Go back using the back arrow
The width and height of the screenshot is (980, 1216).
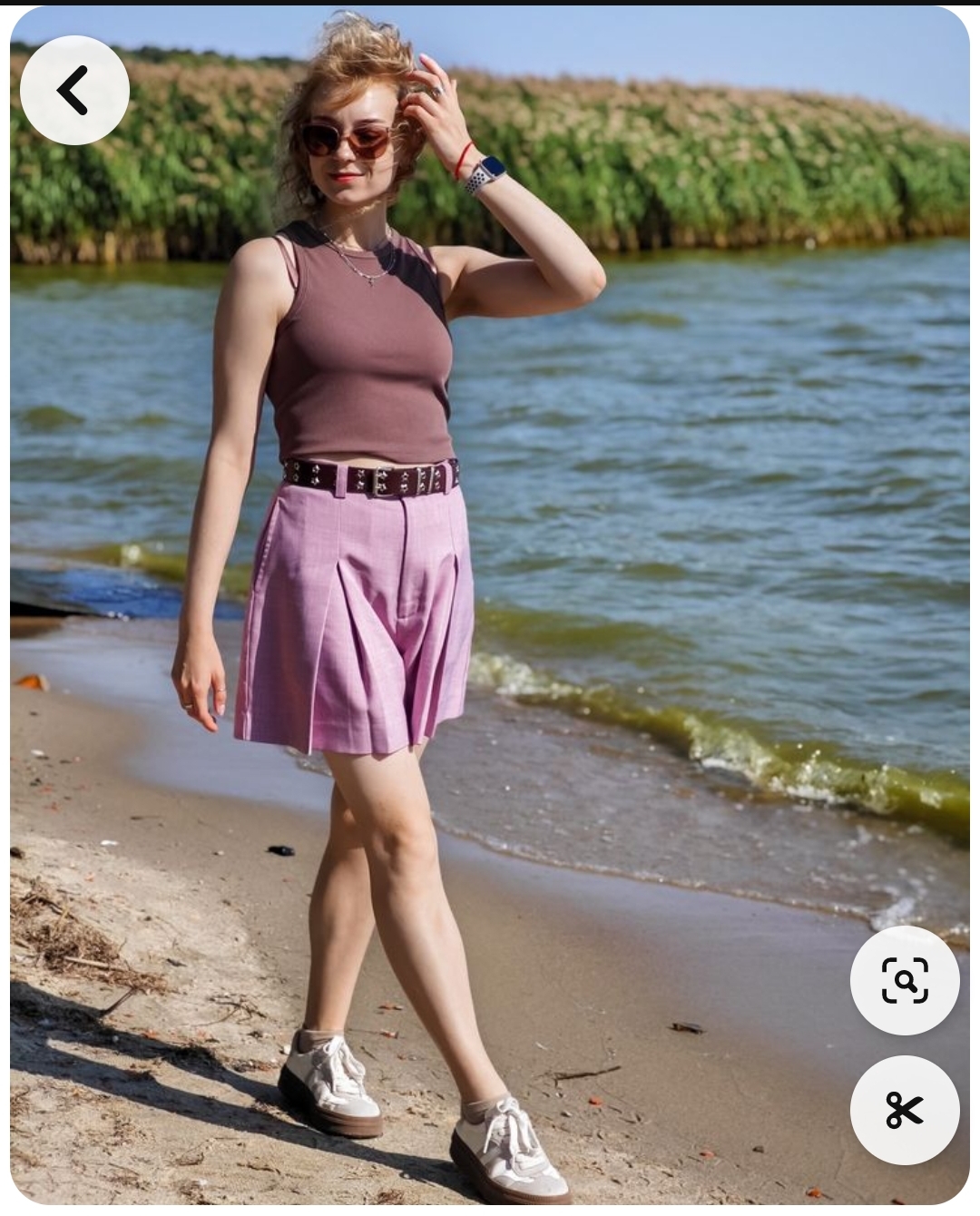click(74, 90)
